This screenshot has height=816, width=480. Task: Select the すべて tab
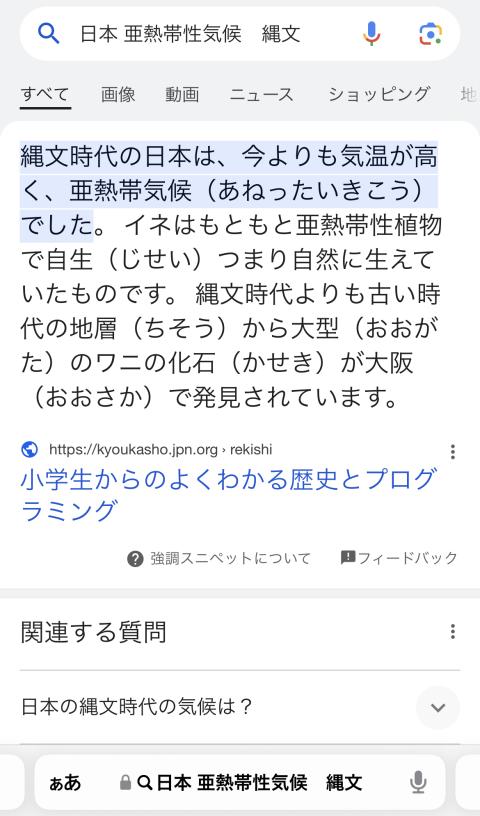click(x=45, y=95)
